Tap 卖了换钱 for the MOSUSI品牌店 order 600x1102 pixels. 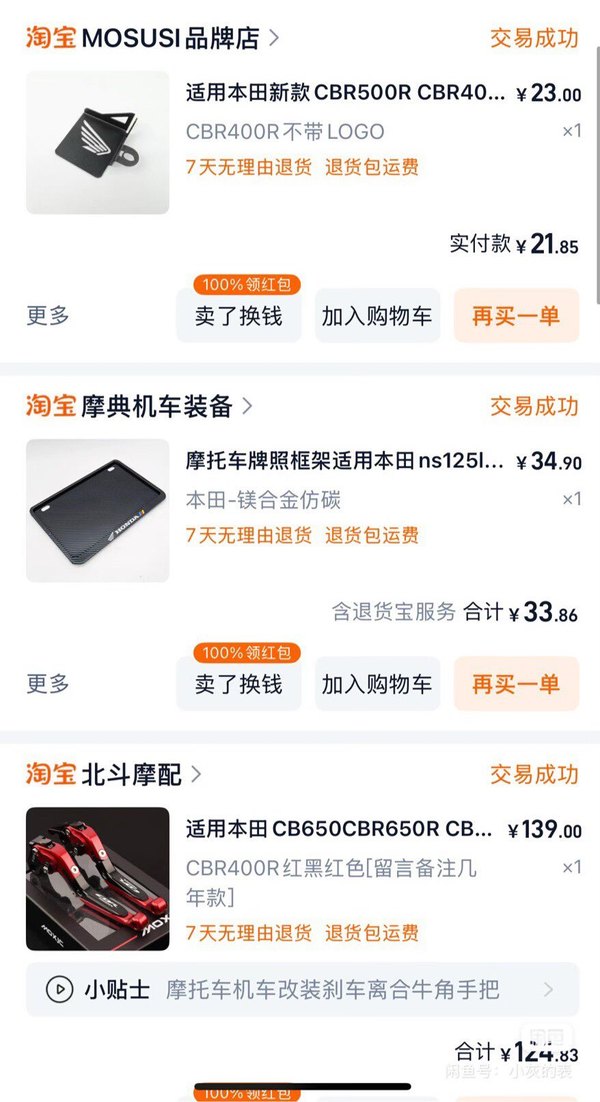(238, 316)
